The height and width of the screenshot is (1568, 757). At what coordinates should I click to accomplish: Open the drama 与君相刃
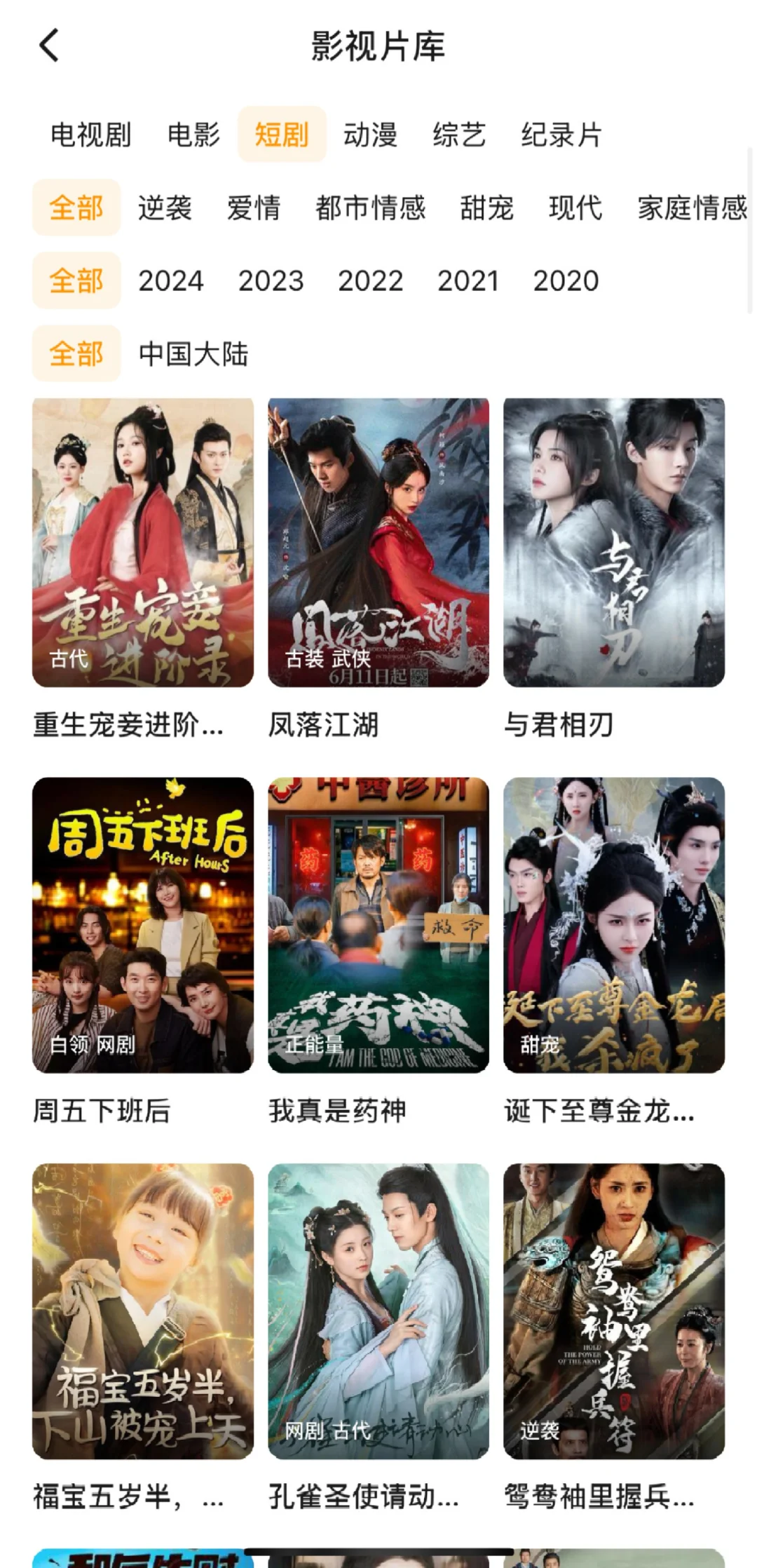[x=614, y=543]
